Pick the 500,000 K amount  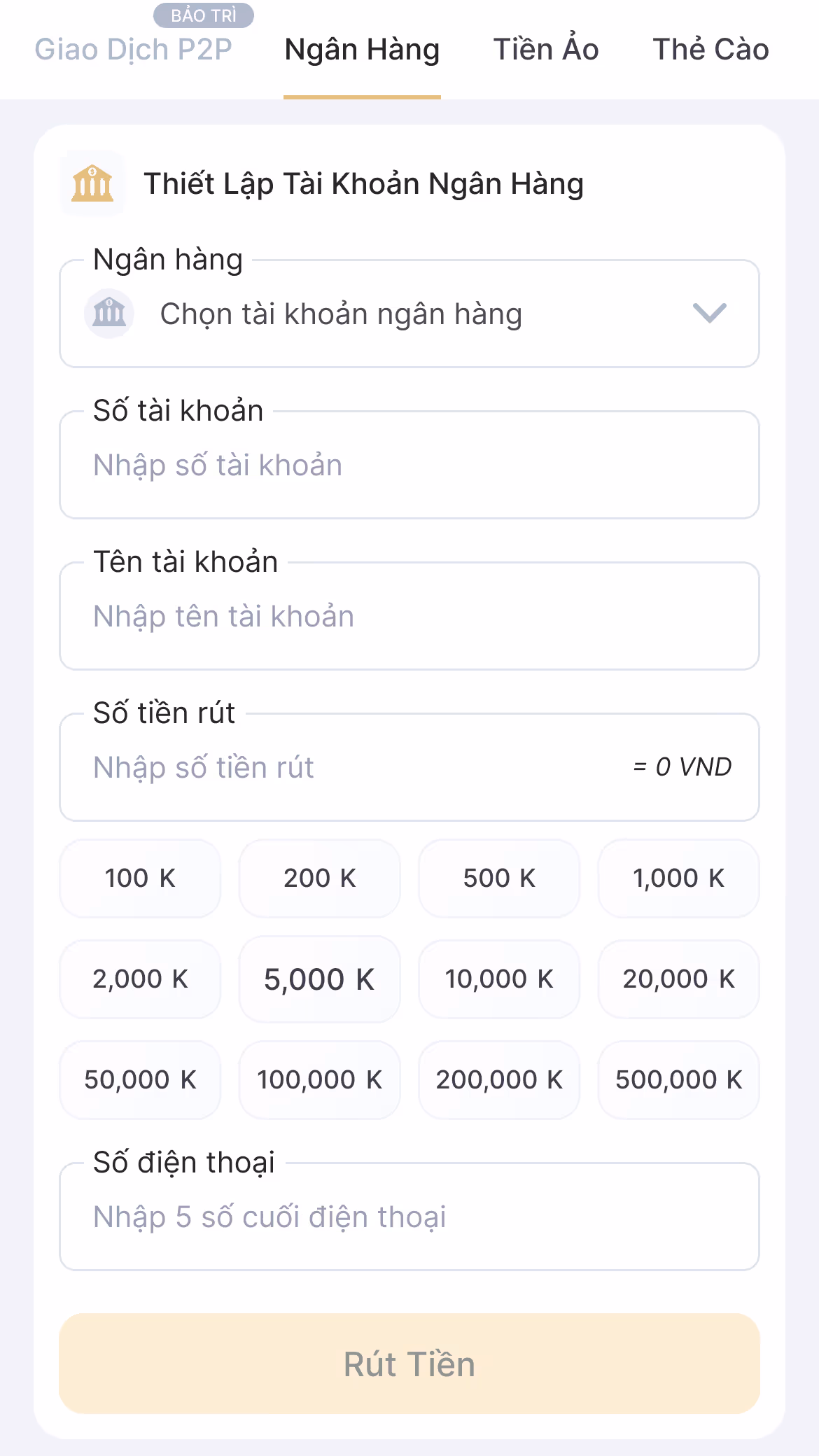coord(678,1079)
